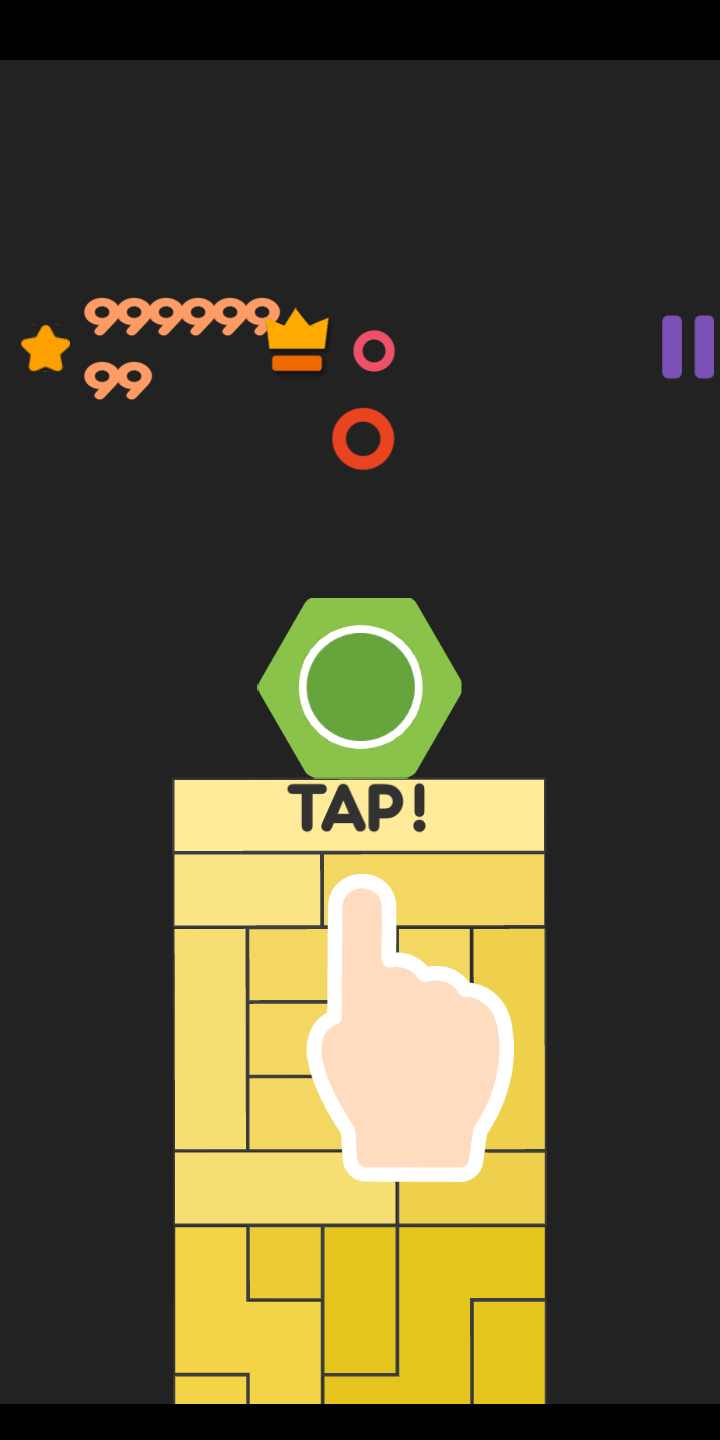Pause the game with the purple button

pos(688,347)
